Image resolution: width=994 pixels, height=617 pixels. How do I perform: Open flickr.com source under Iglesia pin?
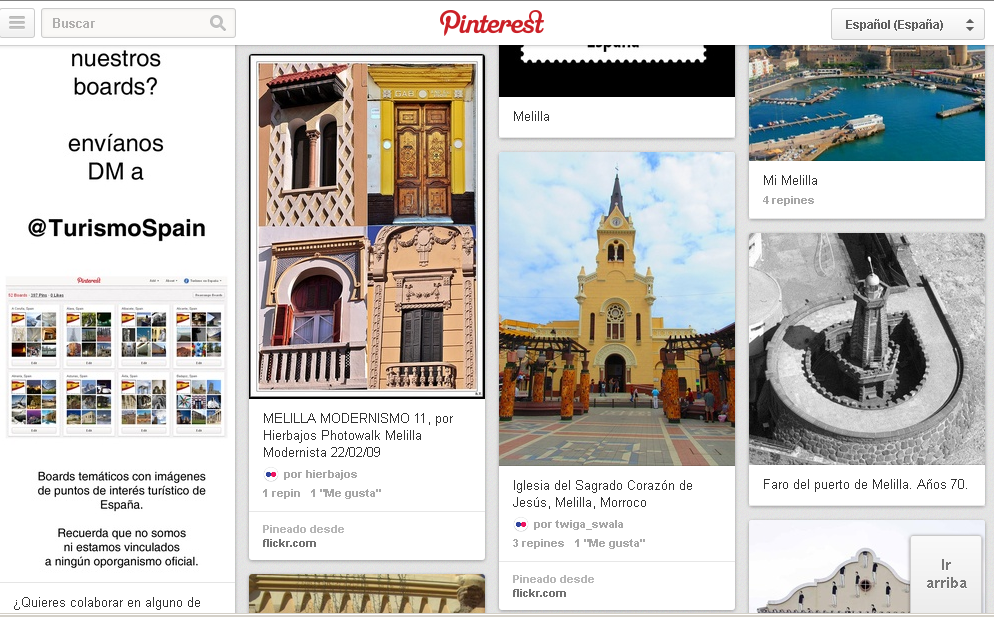(539, 593)
